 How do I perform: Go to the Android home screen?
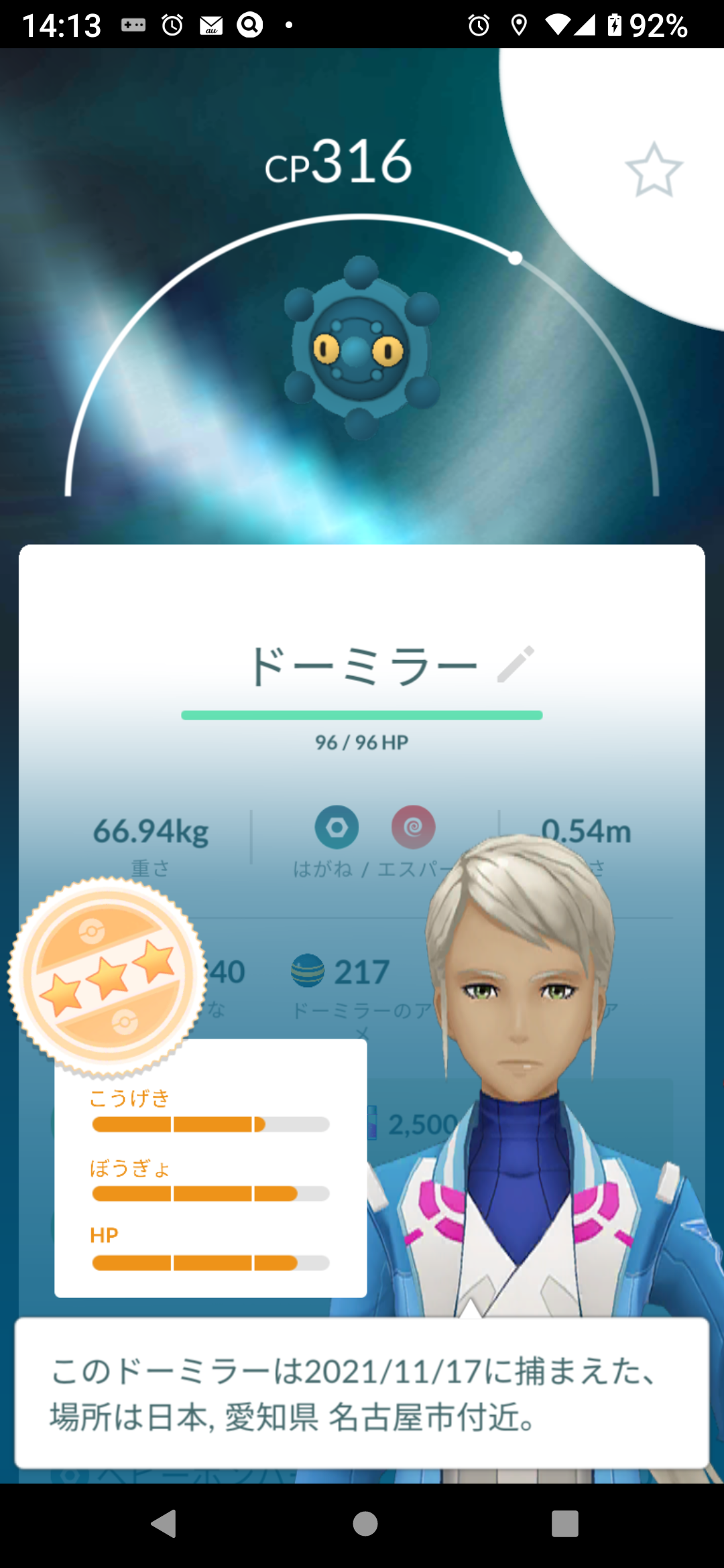point(365,1523)
